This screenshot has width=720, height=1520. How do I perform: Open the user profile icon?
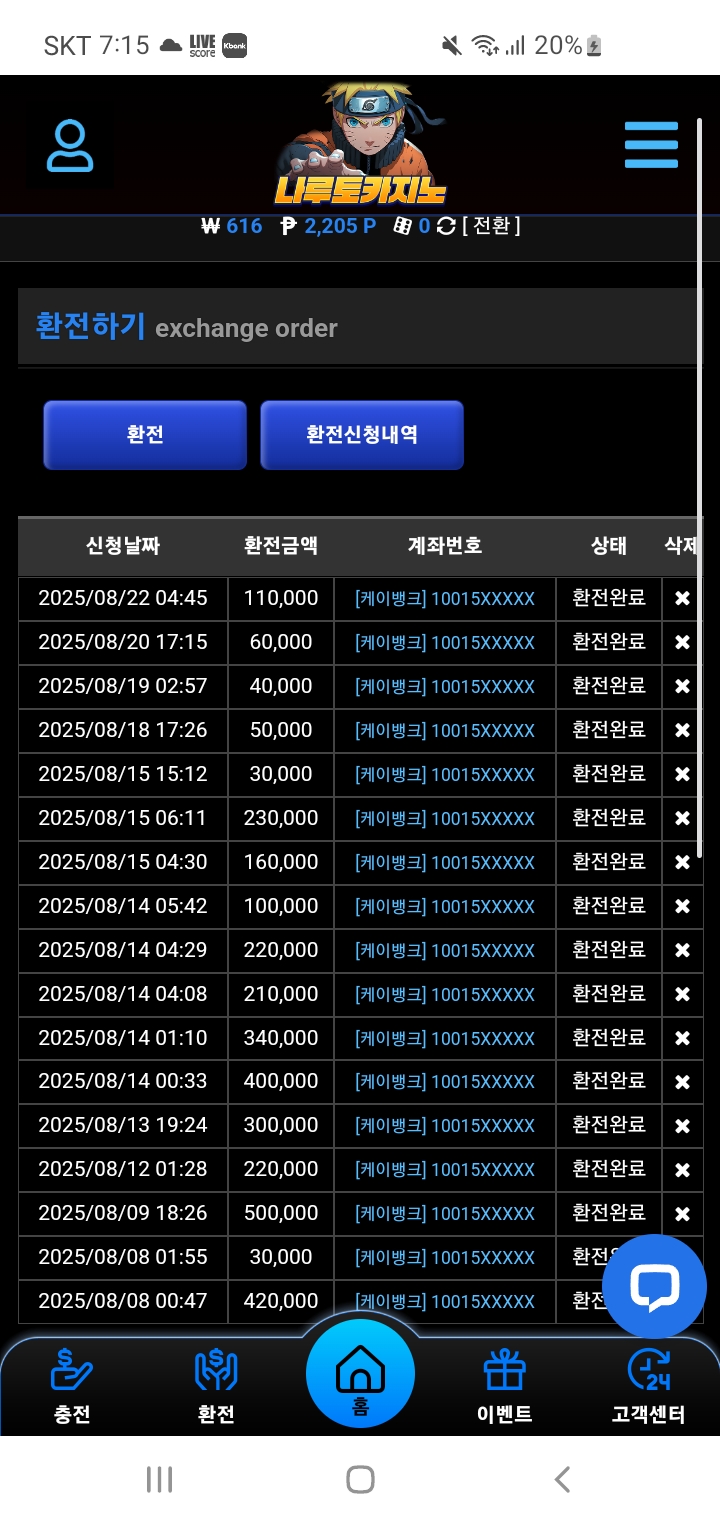pos(70,146)
